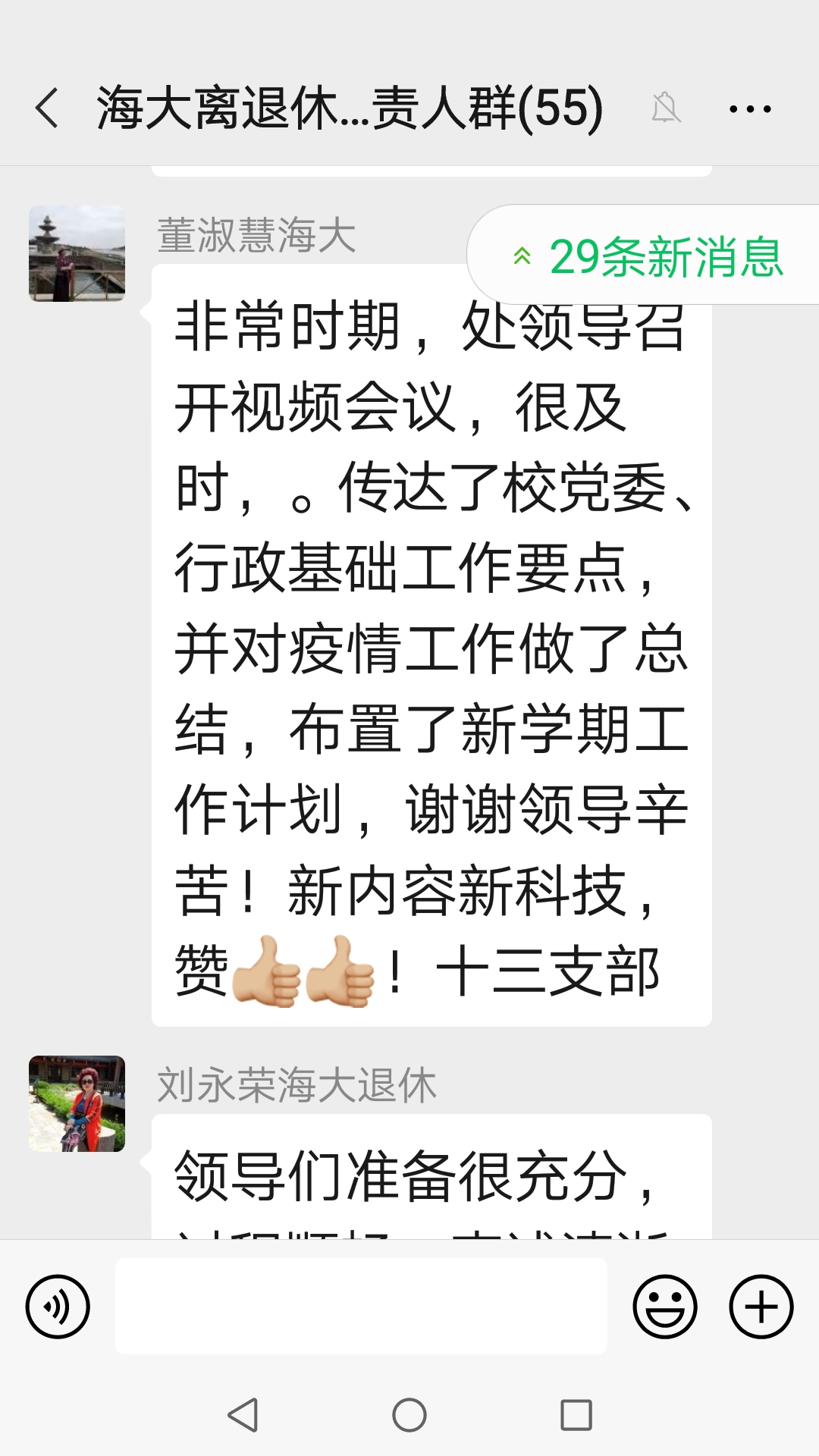Open 刘永荣海大退休's profile avatar
This screenshot has width=819, height=1456.
click(x=77, y=1103)
